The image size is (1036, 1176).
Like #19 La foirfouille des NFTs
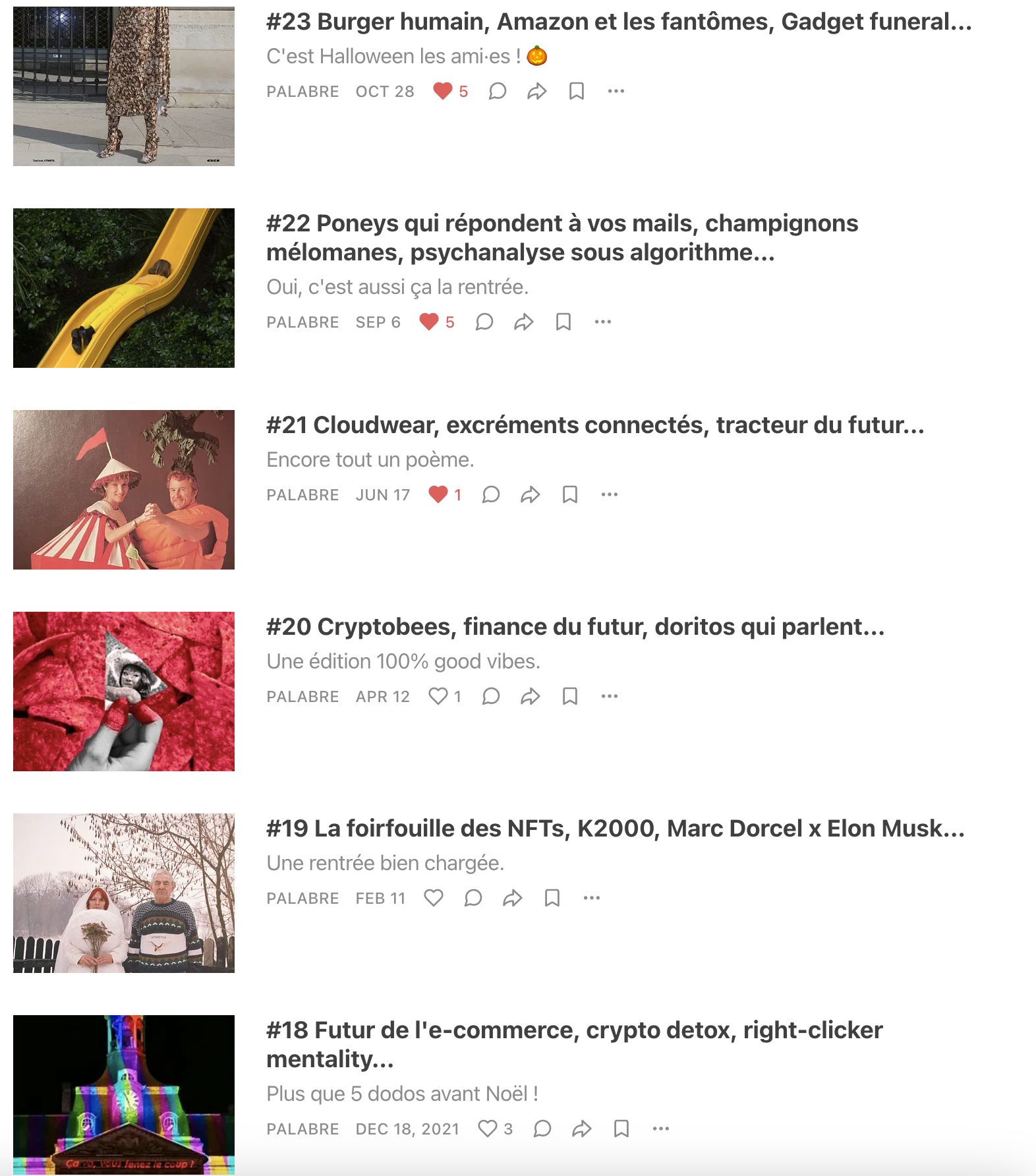[x=434, y=898]
